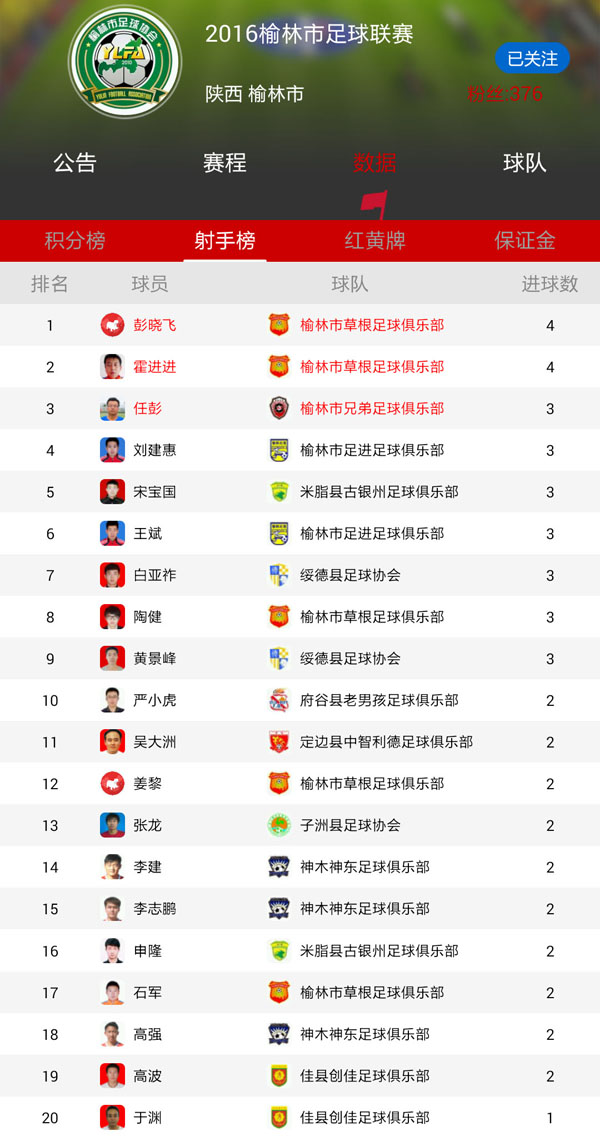Open the 赛程 schedule tab
This screenshot has width=600, height=1136.
[224, 163]
